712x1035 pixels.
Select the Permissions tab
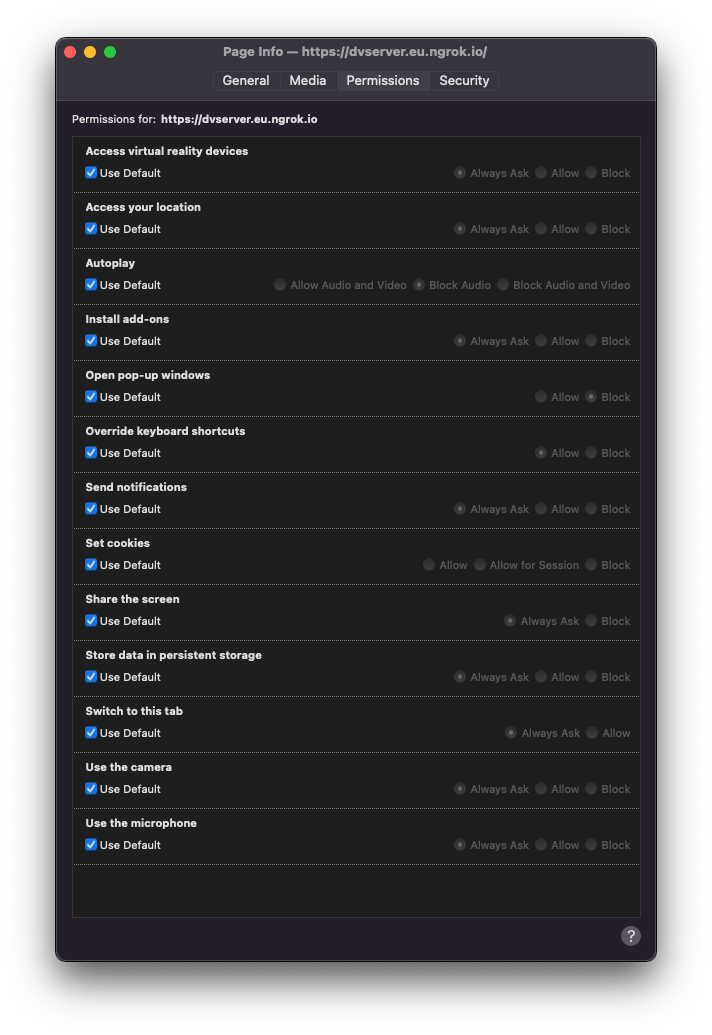[382, 80]
